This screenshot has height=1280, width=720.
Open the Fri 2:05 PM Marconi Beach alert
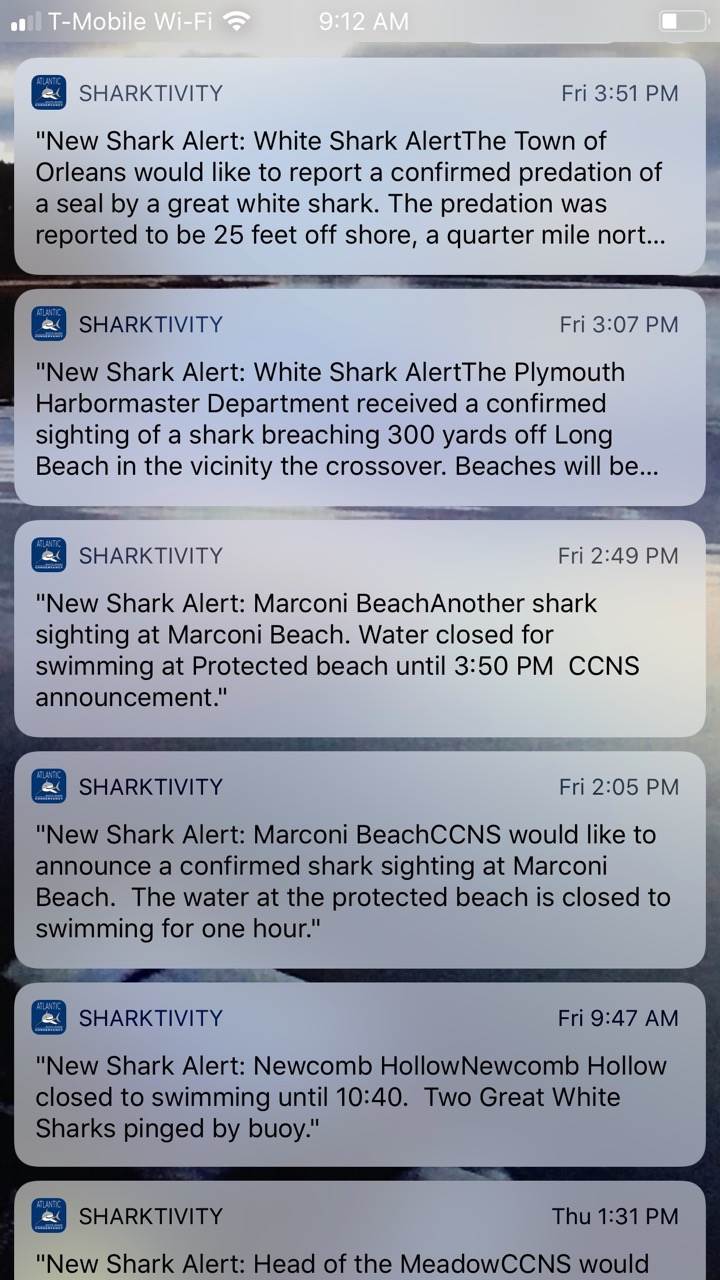point(360,860)
